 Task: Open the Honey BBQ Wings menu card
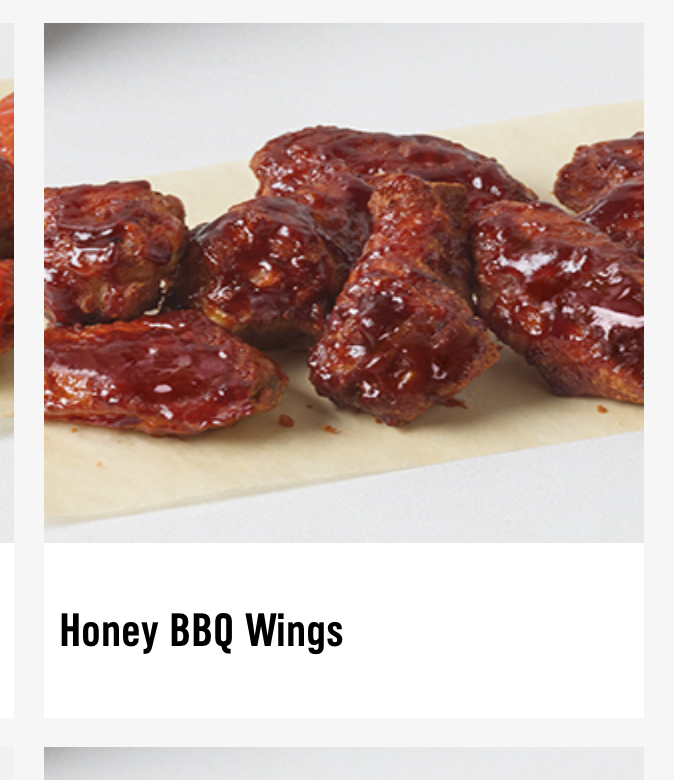coord(343,370)
